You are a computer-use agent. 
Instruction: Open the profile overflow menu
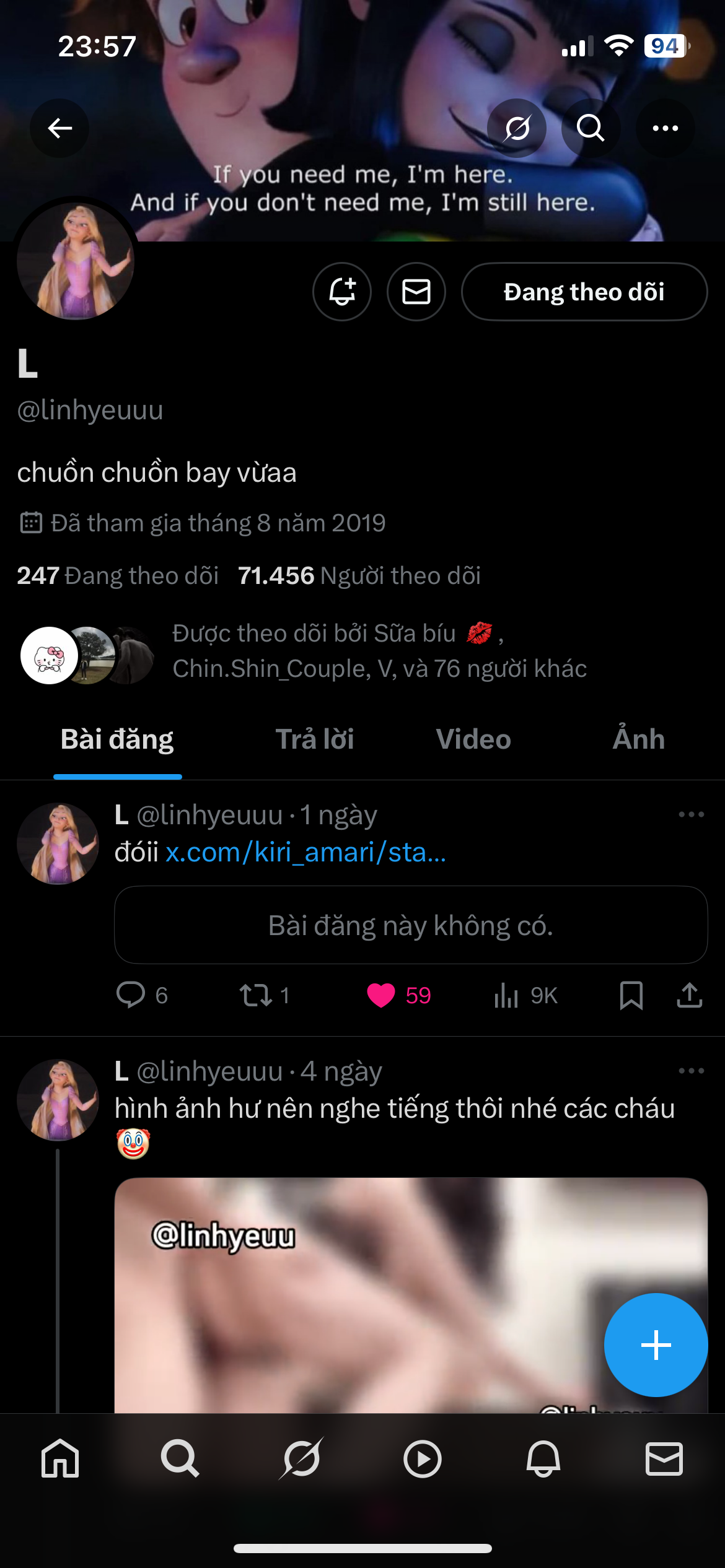[665, 128]
